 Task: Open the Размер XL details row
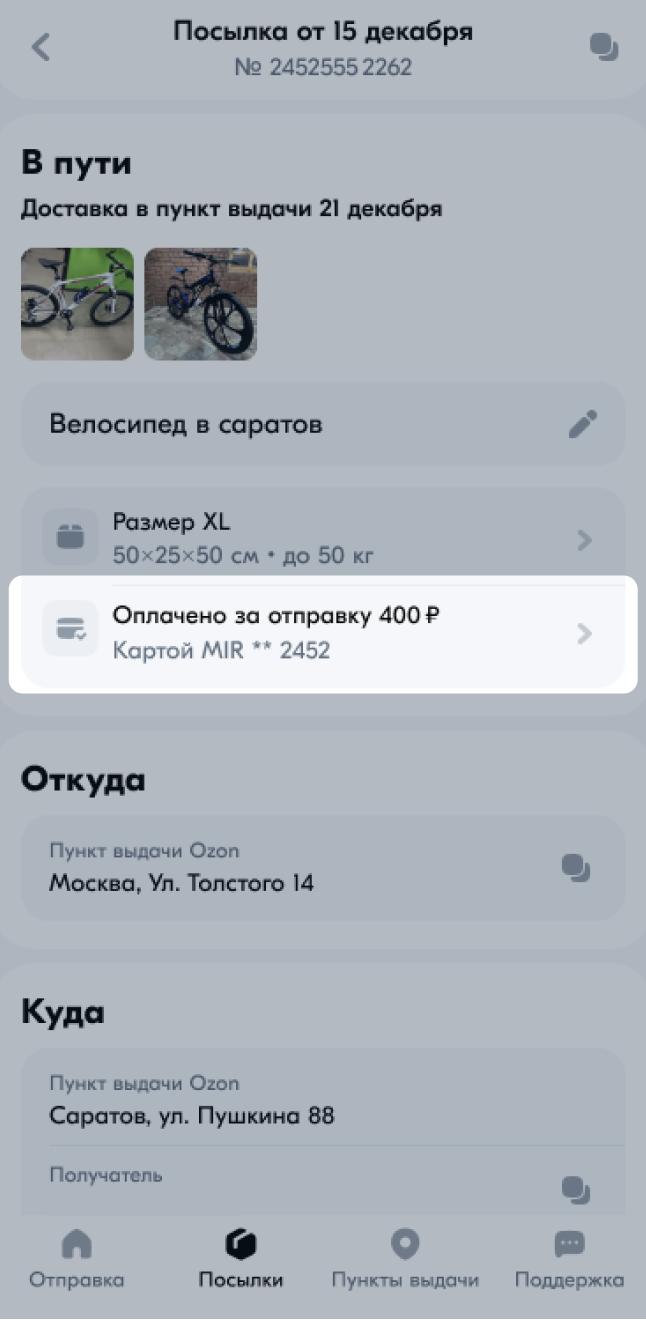coord(323,538)
